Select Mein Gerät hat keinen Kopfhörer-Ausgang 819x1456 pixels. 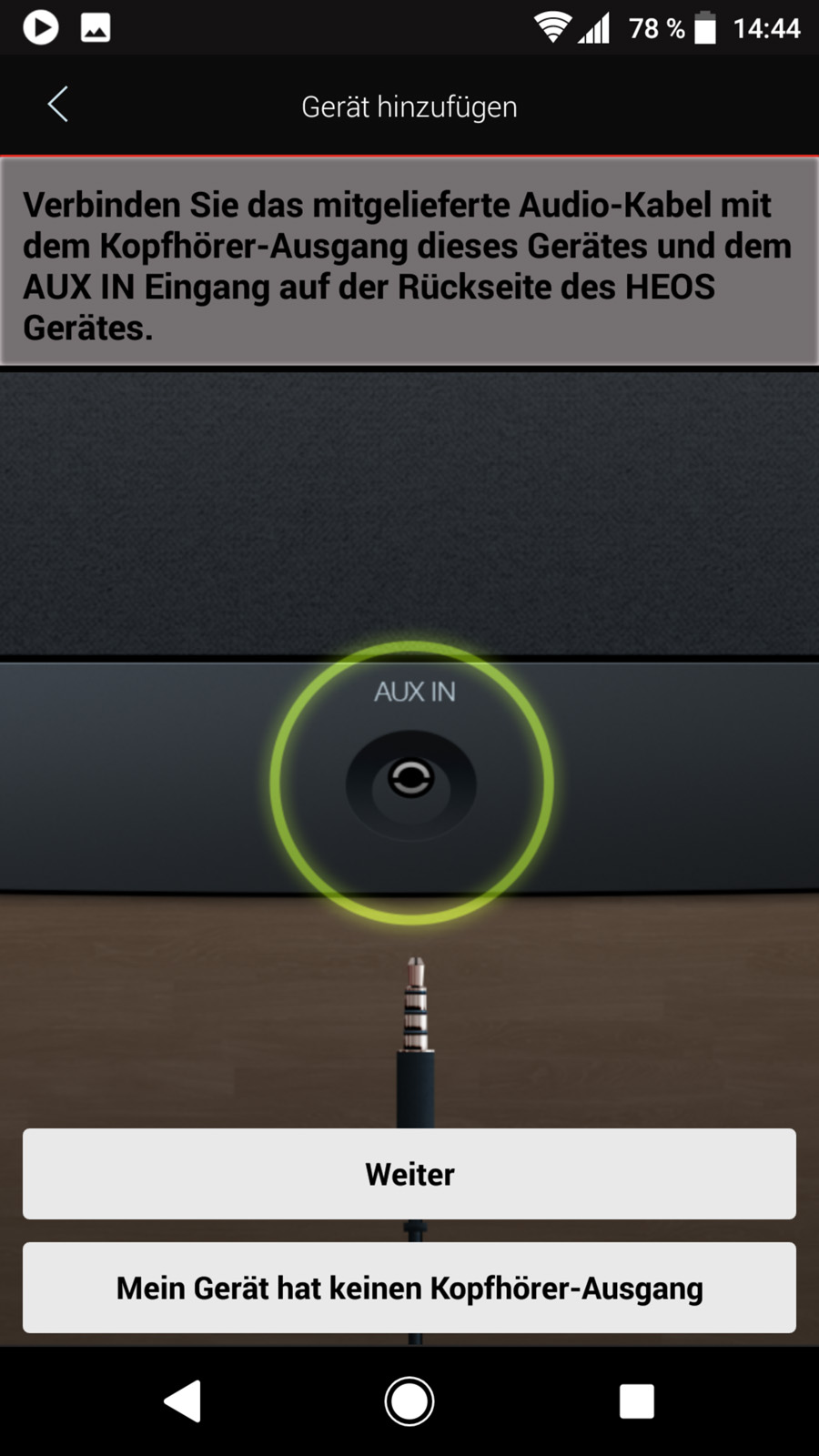[x=409, y=1288]
